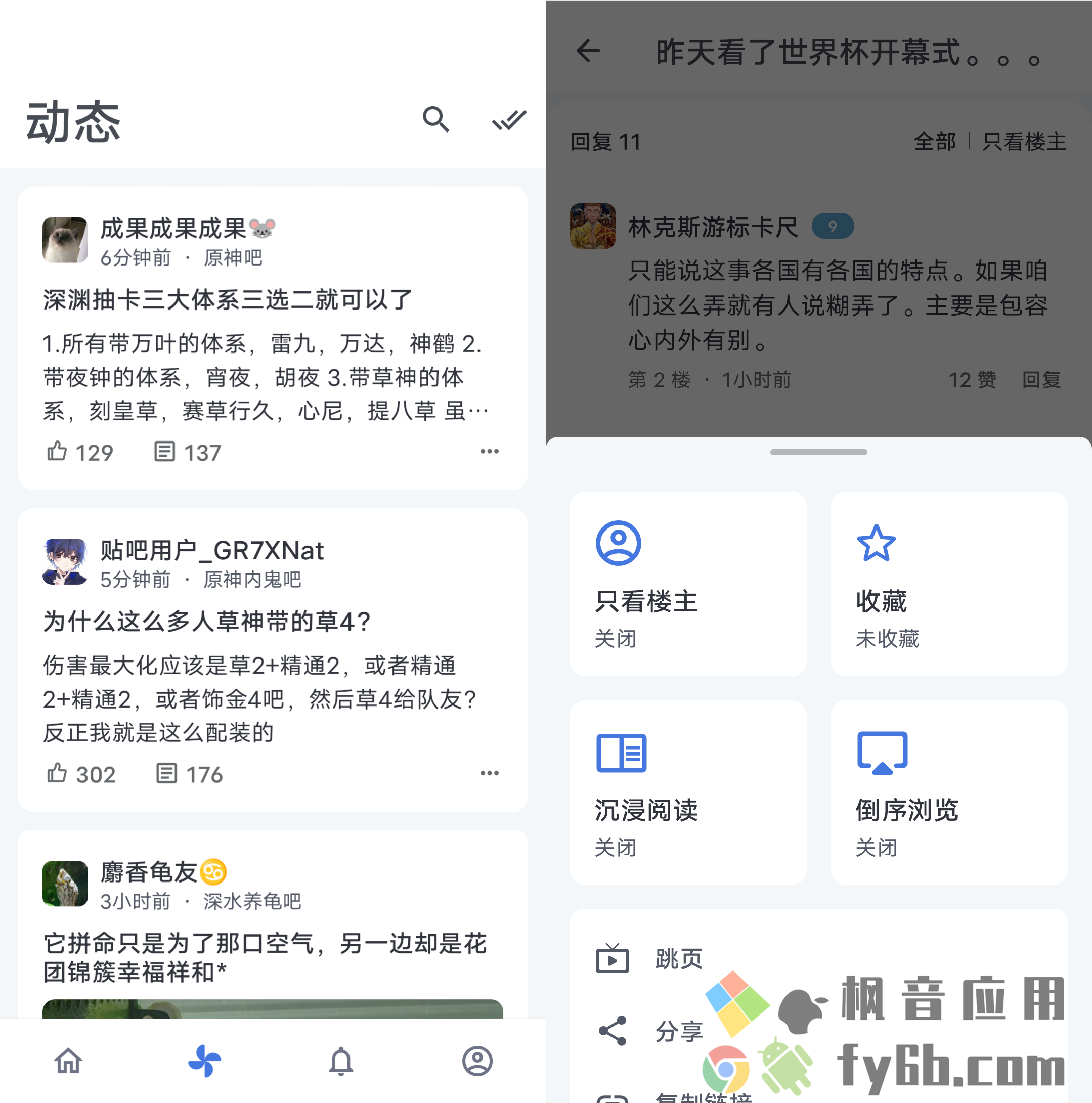Viewport: 1092px width, 1103px height.
Task: Like the post by 贴吧用户_GR7XNat
Action: coord(81,774)
